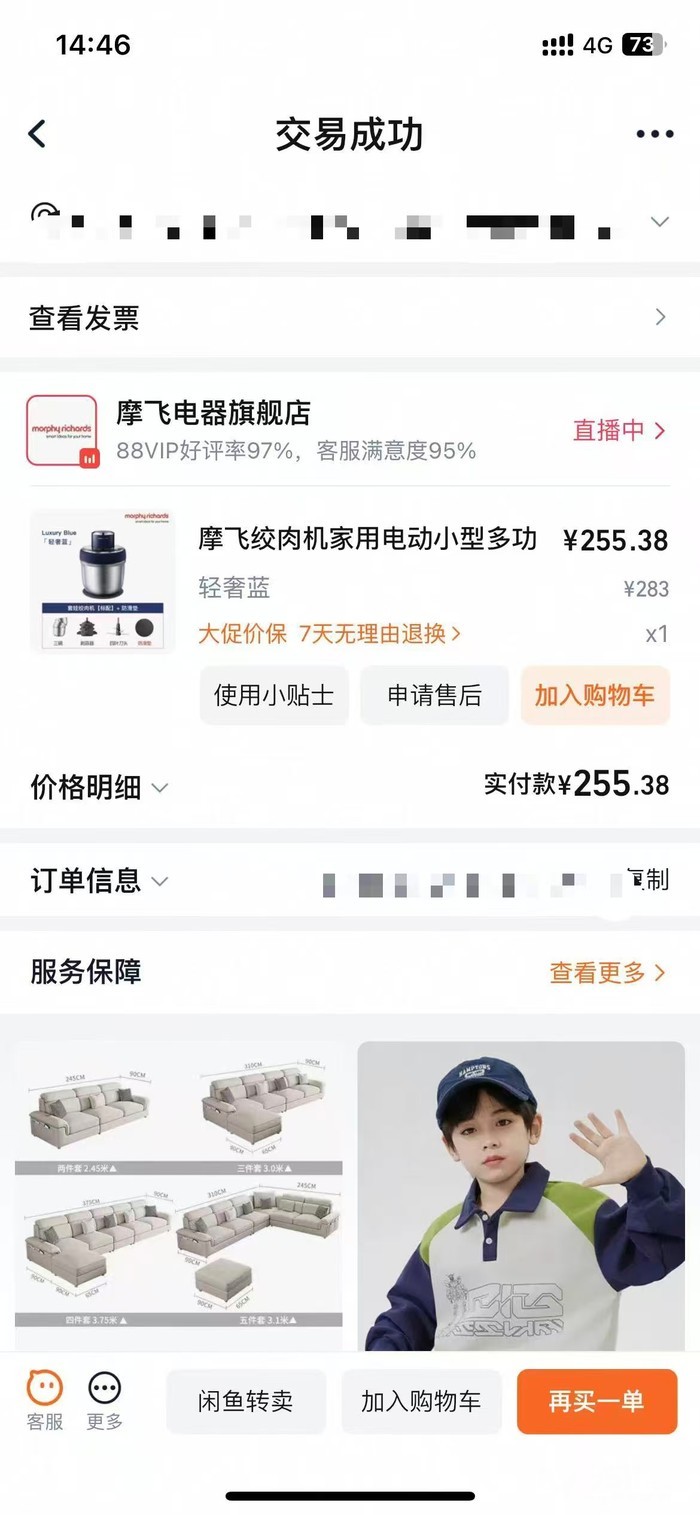Contact 客服 customer service

(x=45, y=1400)
